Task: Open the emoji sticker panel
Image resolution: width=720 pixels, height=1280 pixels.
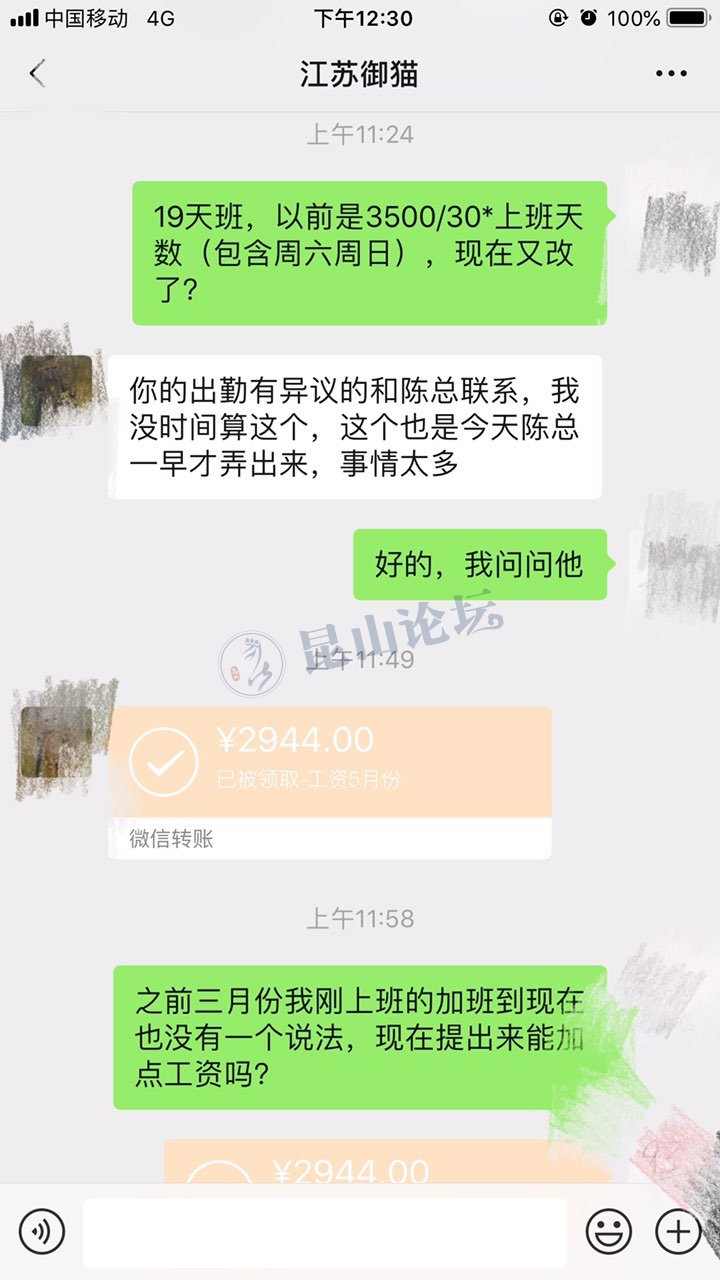Action: (608, 1230)
